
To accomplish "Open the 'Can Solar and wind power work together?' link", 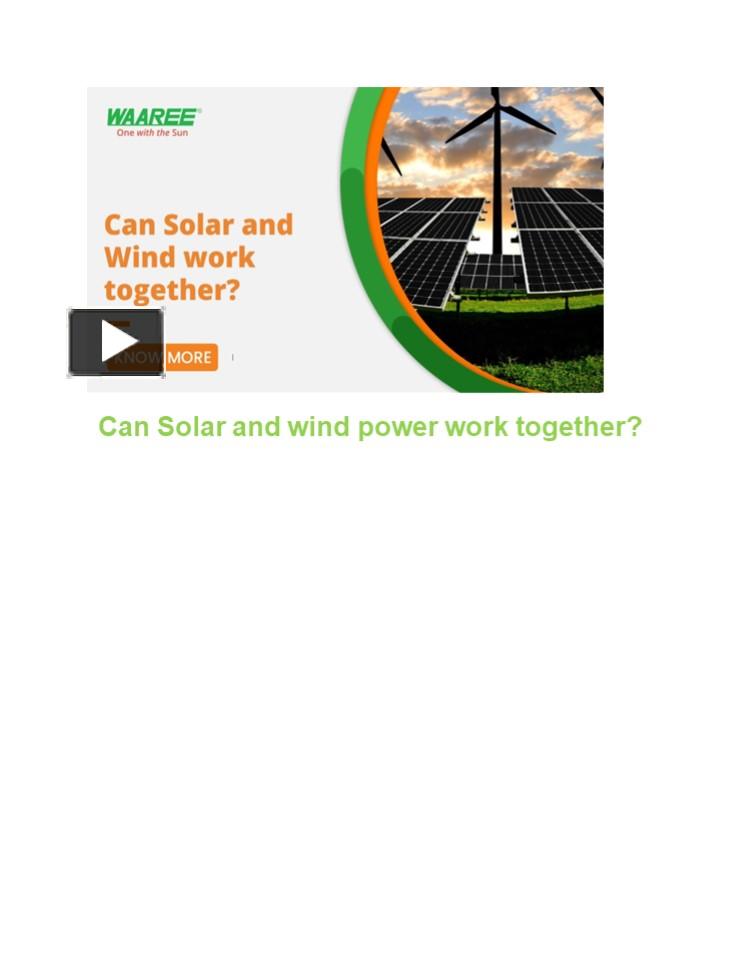I will [370, 427].
